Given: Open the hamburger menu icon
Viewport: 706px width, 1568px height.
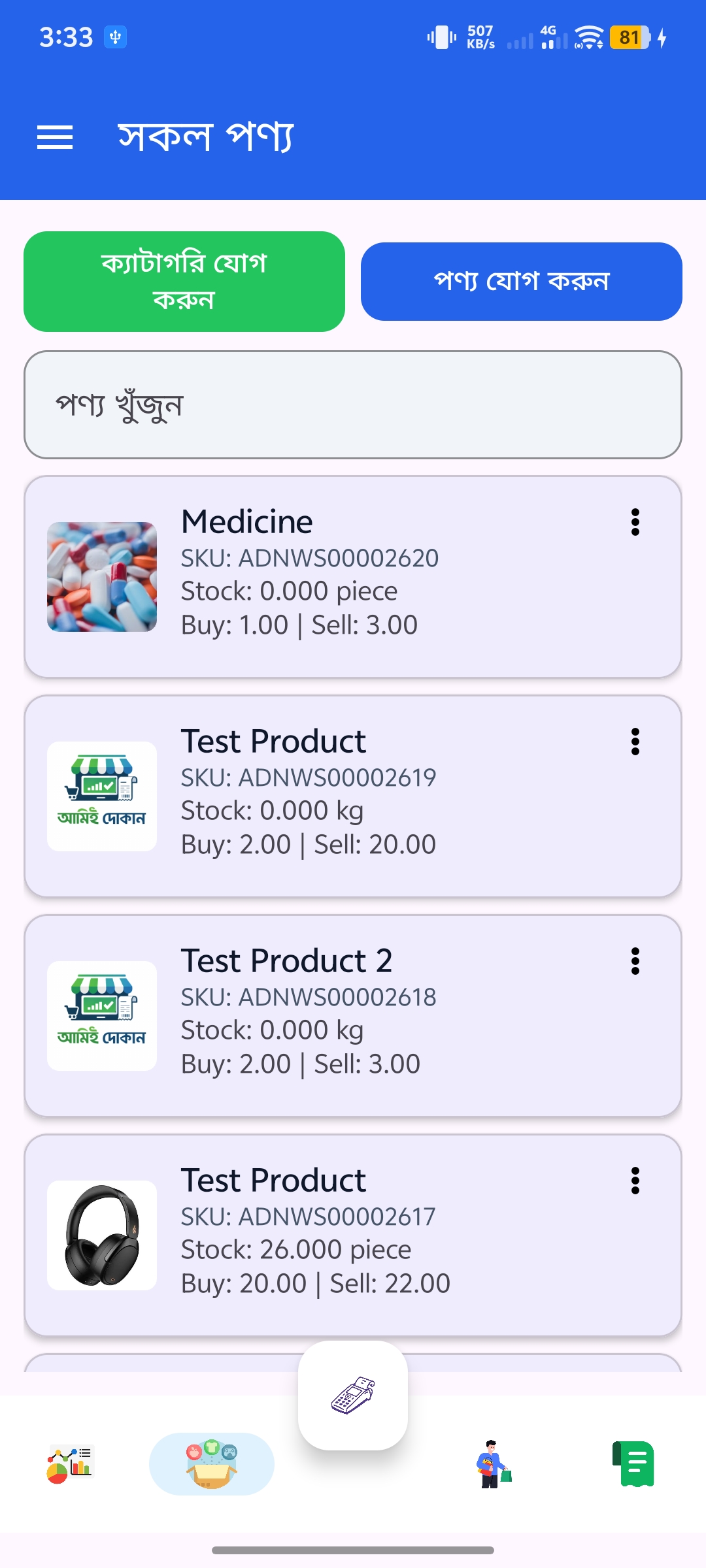Looking at the screenshot, I should tap(55, 137).
